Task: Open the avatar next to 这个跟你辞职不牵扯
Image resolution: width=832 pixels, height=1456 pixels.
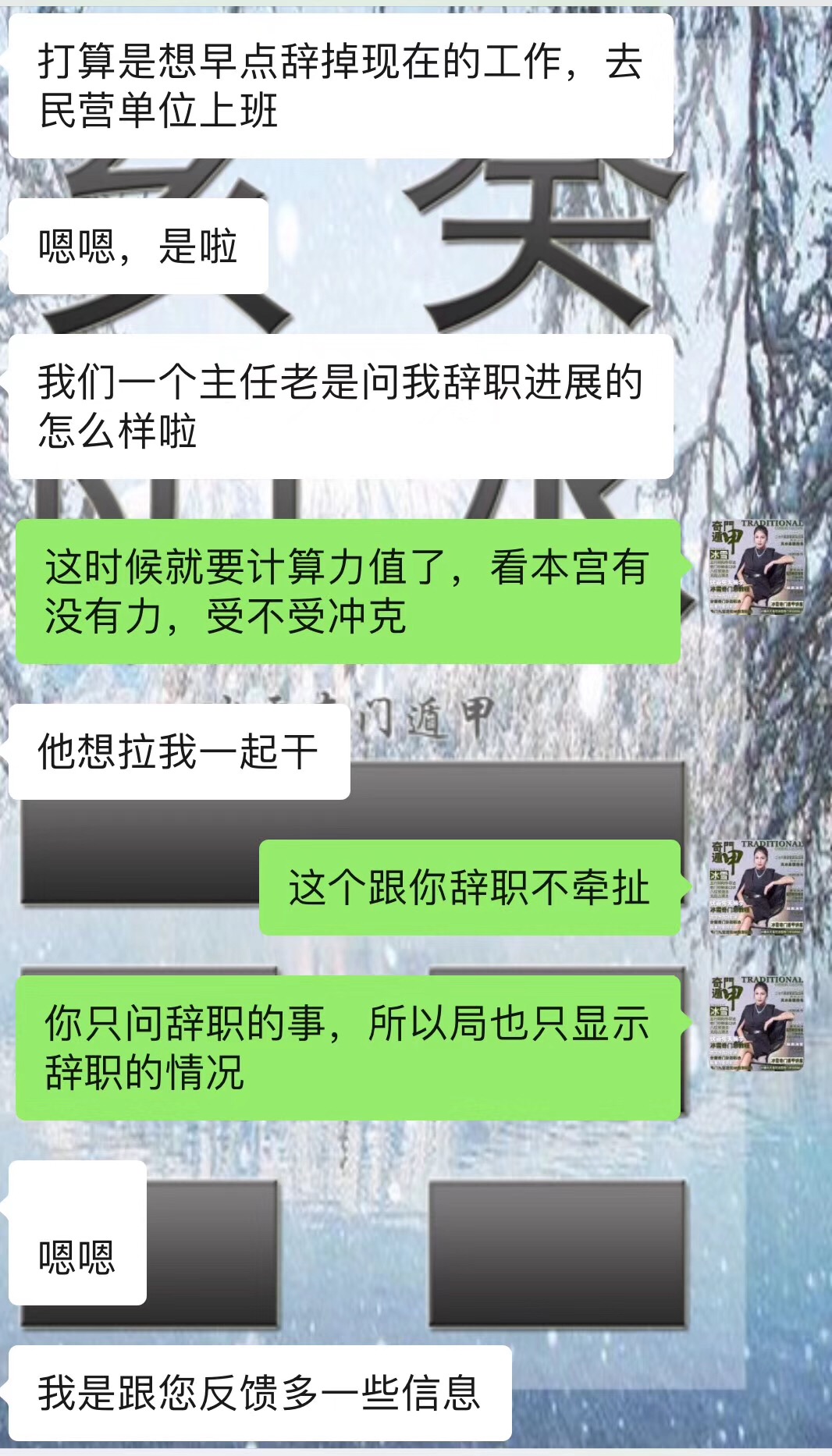Action: click(756, 887)
